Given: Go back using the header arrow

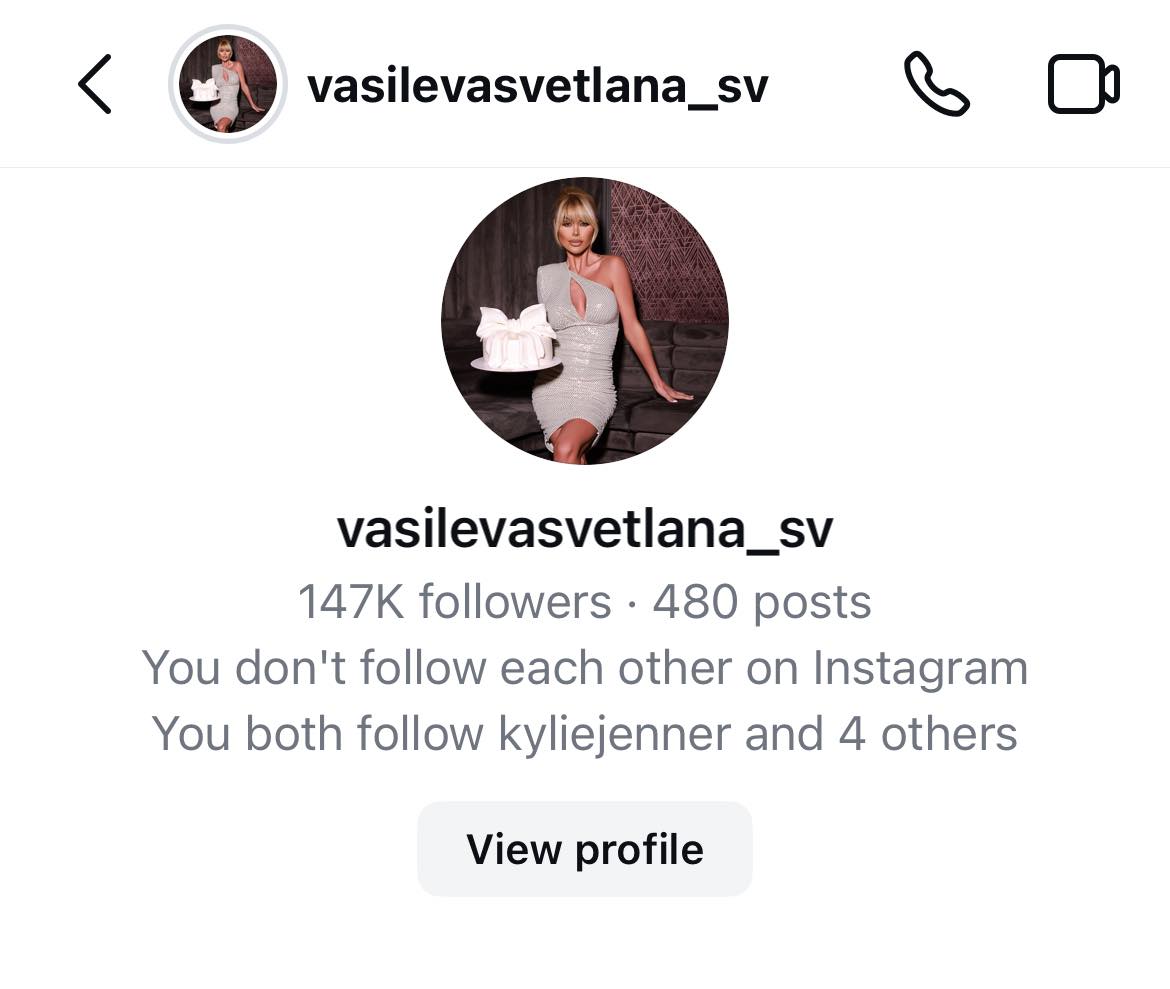Looking at the screenshot, I should 95,85.
